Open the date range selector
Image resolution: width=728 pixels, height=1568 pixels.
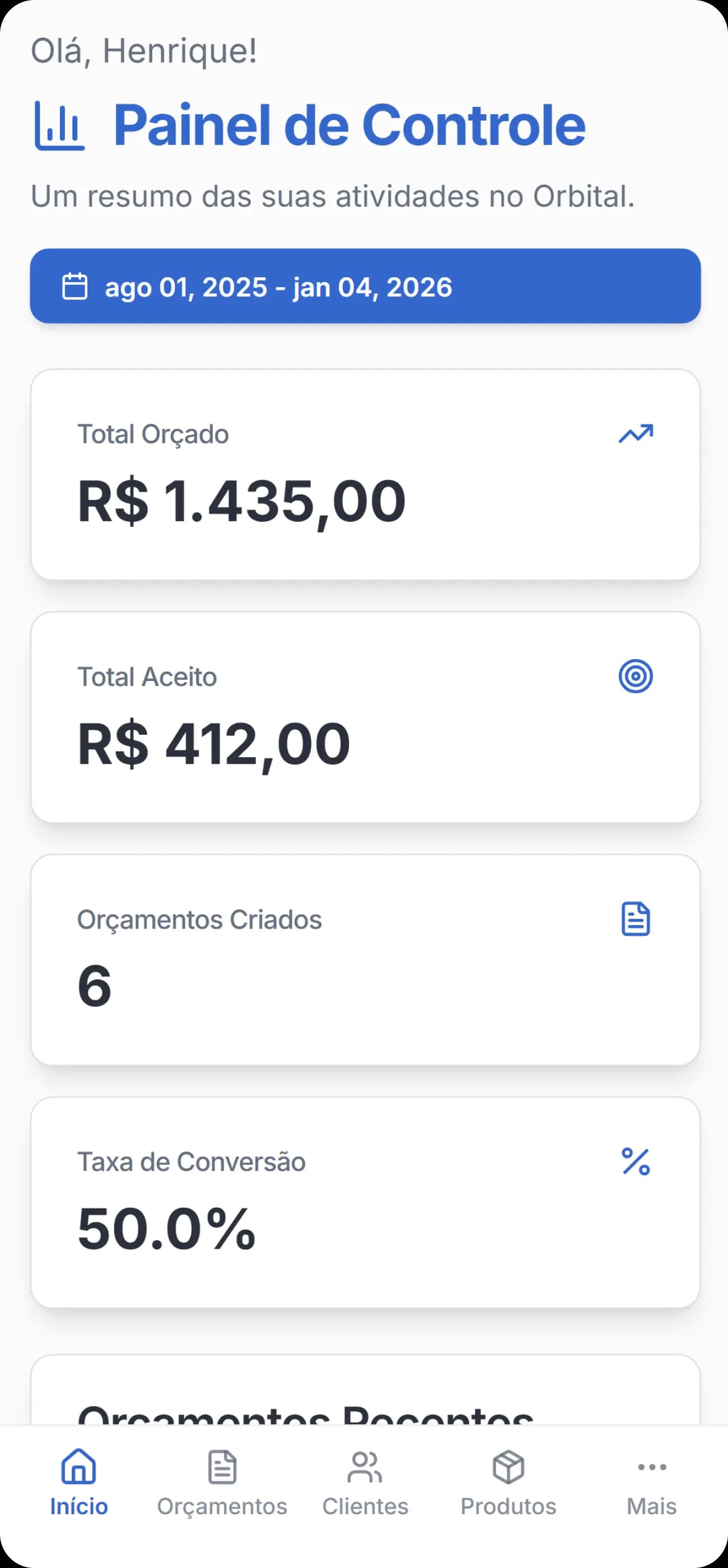364,286
